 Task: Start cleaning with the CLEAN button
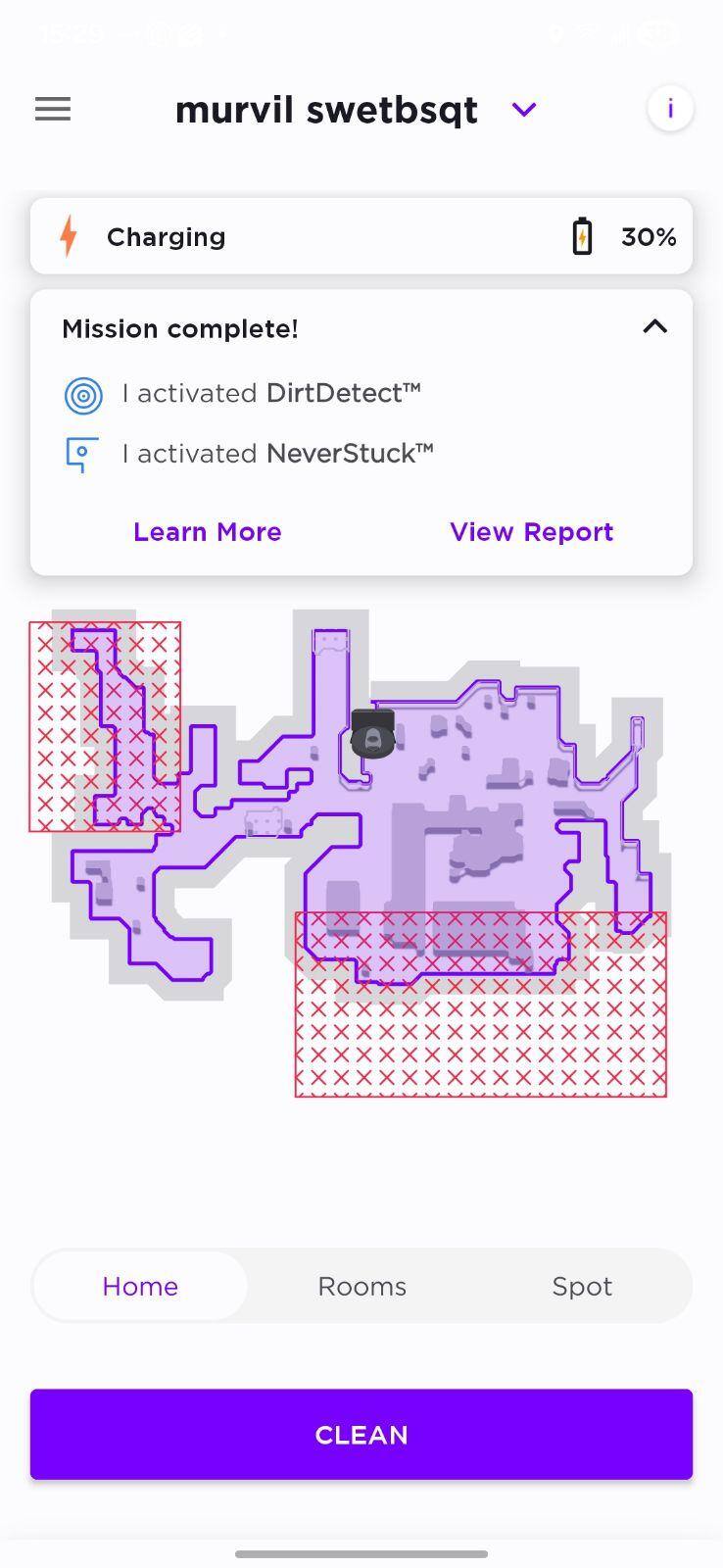coord(361,1434)
